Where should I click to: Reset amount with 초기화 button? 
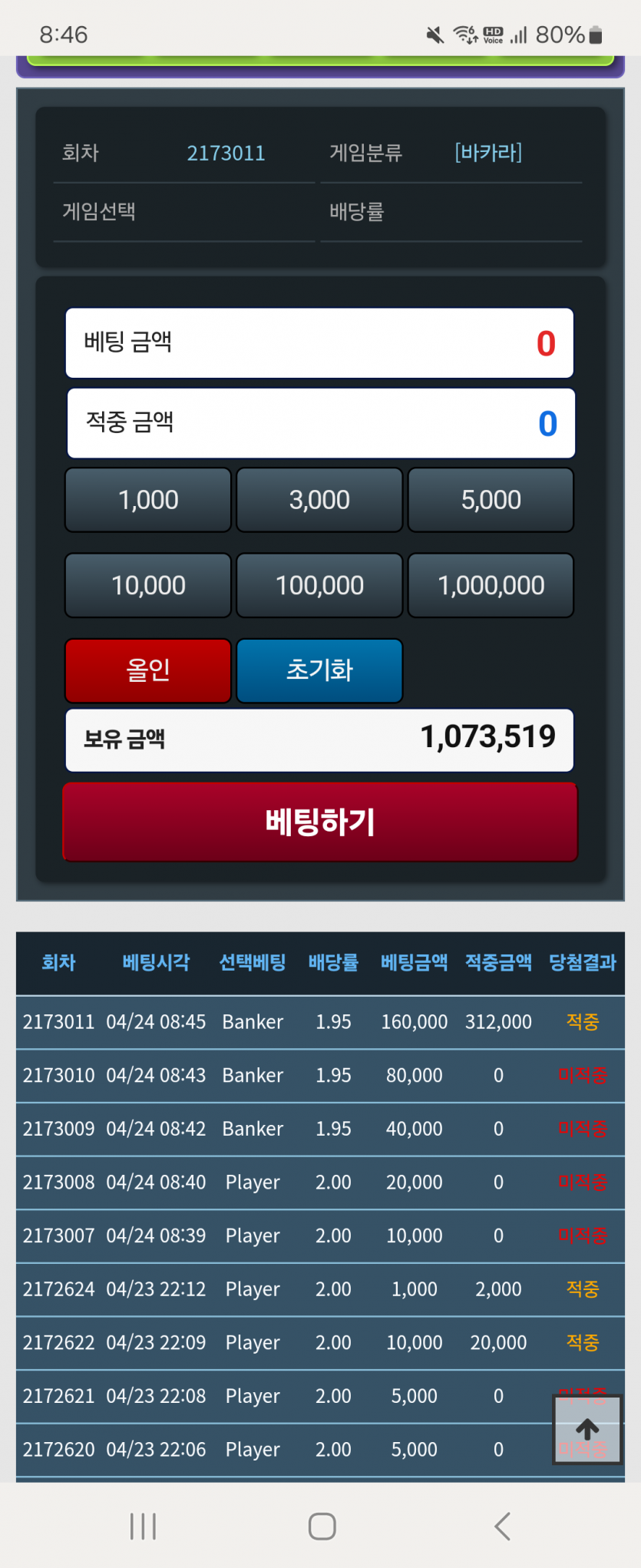tap(319, 670)
